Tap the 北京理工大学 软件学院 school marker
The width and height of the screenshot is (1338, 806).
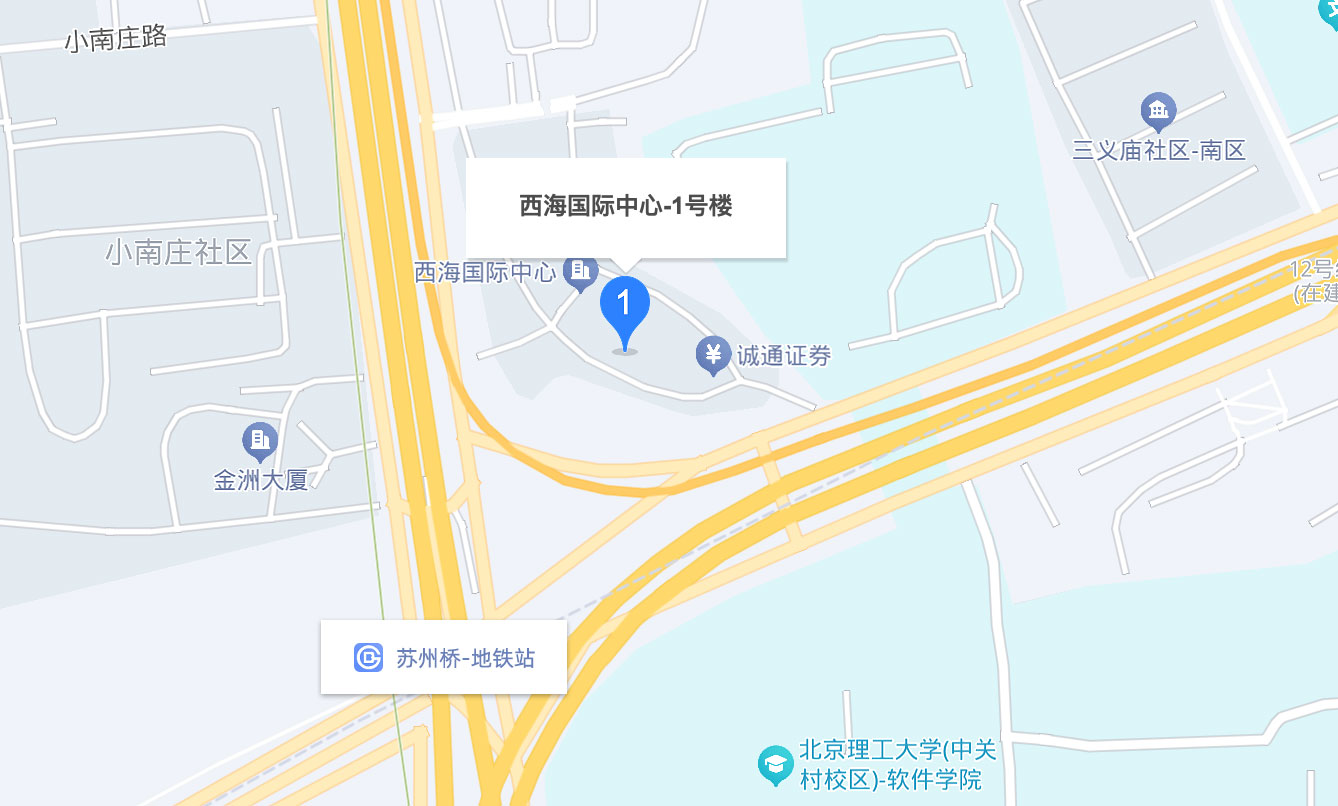tap(774, 765)
